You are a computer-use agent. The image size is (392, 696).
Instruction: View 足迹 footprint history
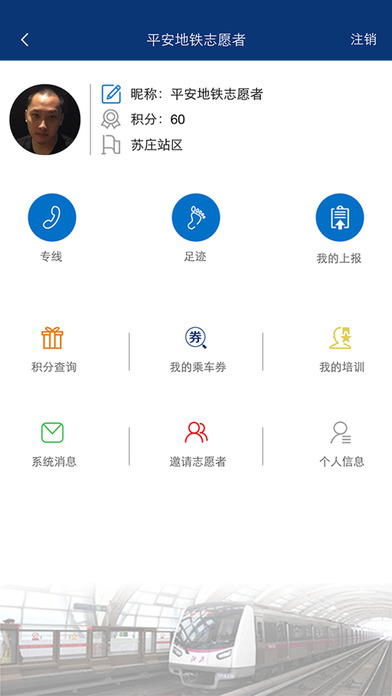(196, 218)
